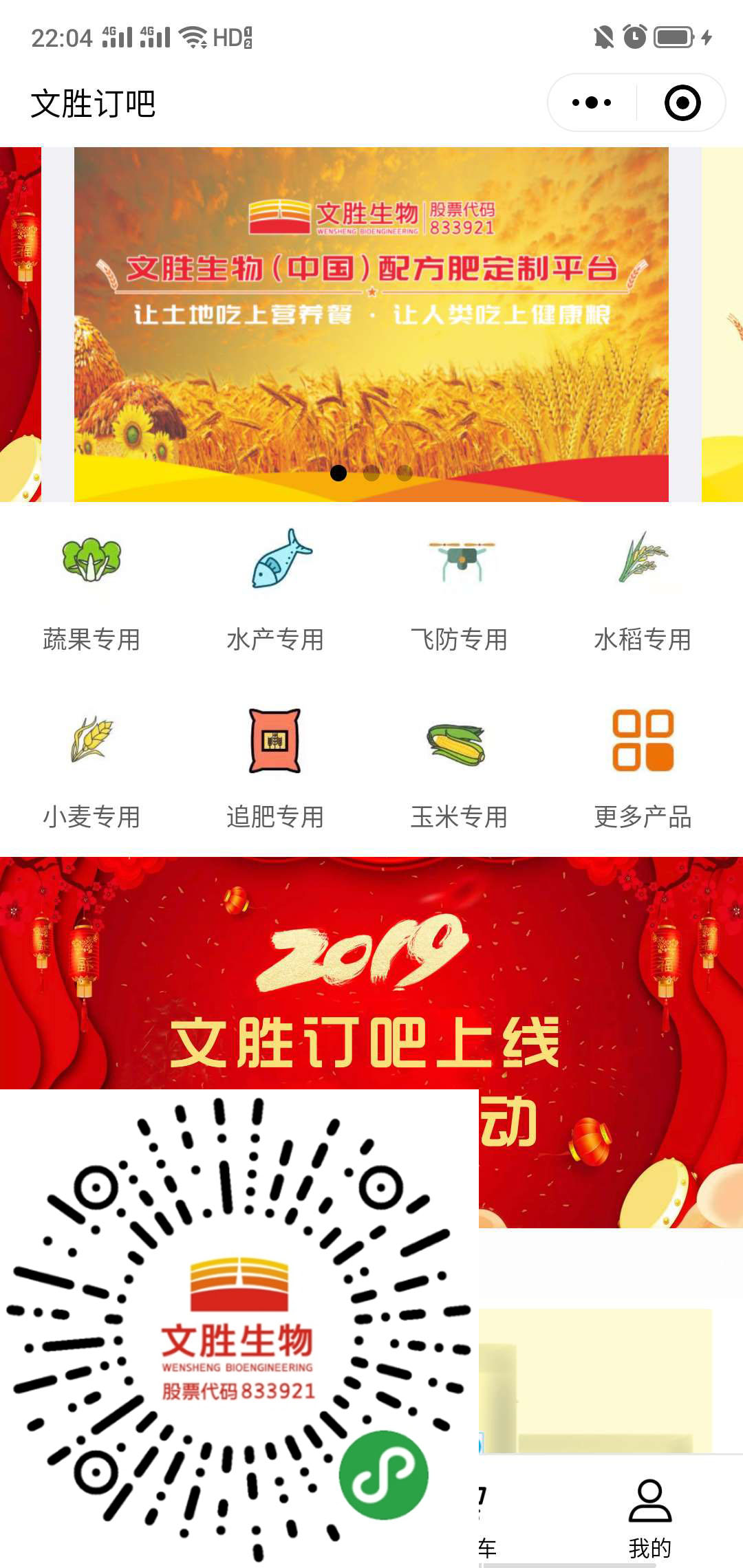Open the 文胜生物 wheat field banner
The width and height of the screenshot is (743, 1568).
pyautogui.click(x=371, y=323)
